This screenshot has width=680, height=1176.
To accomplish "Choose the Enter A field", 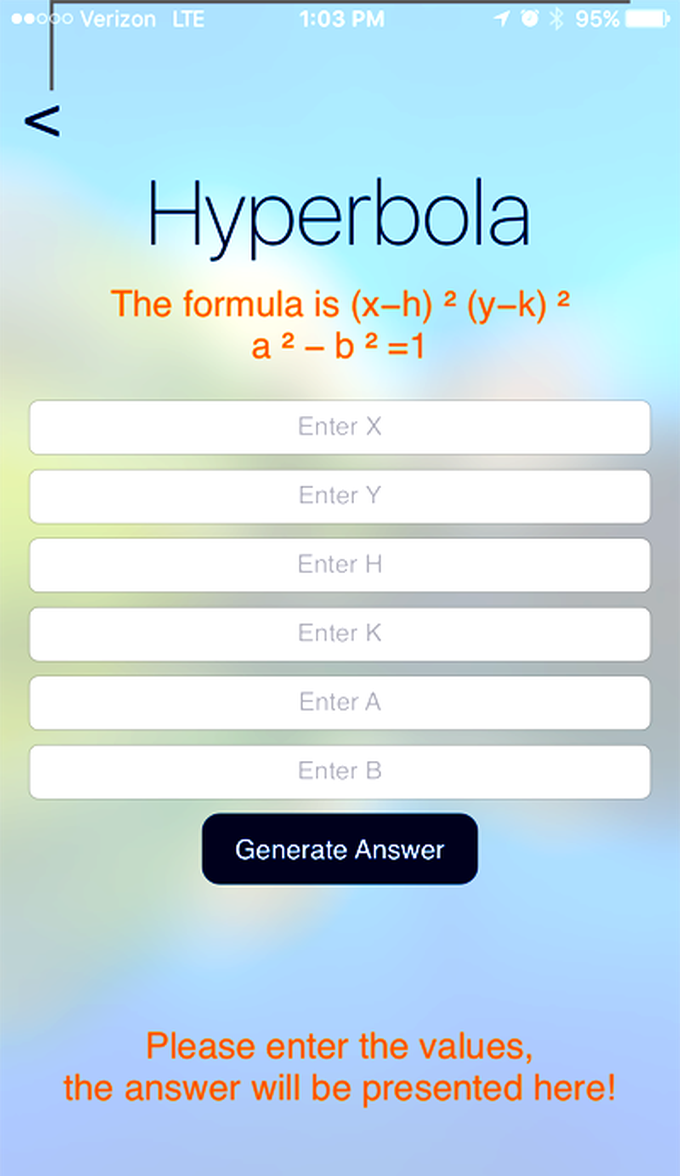I will click(340, 703).
